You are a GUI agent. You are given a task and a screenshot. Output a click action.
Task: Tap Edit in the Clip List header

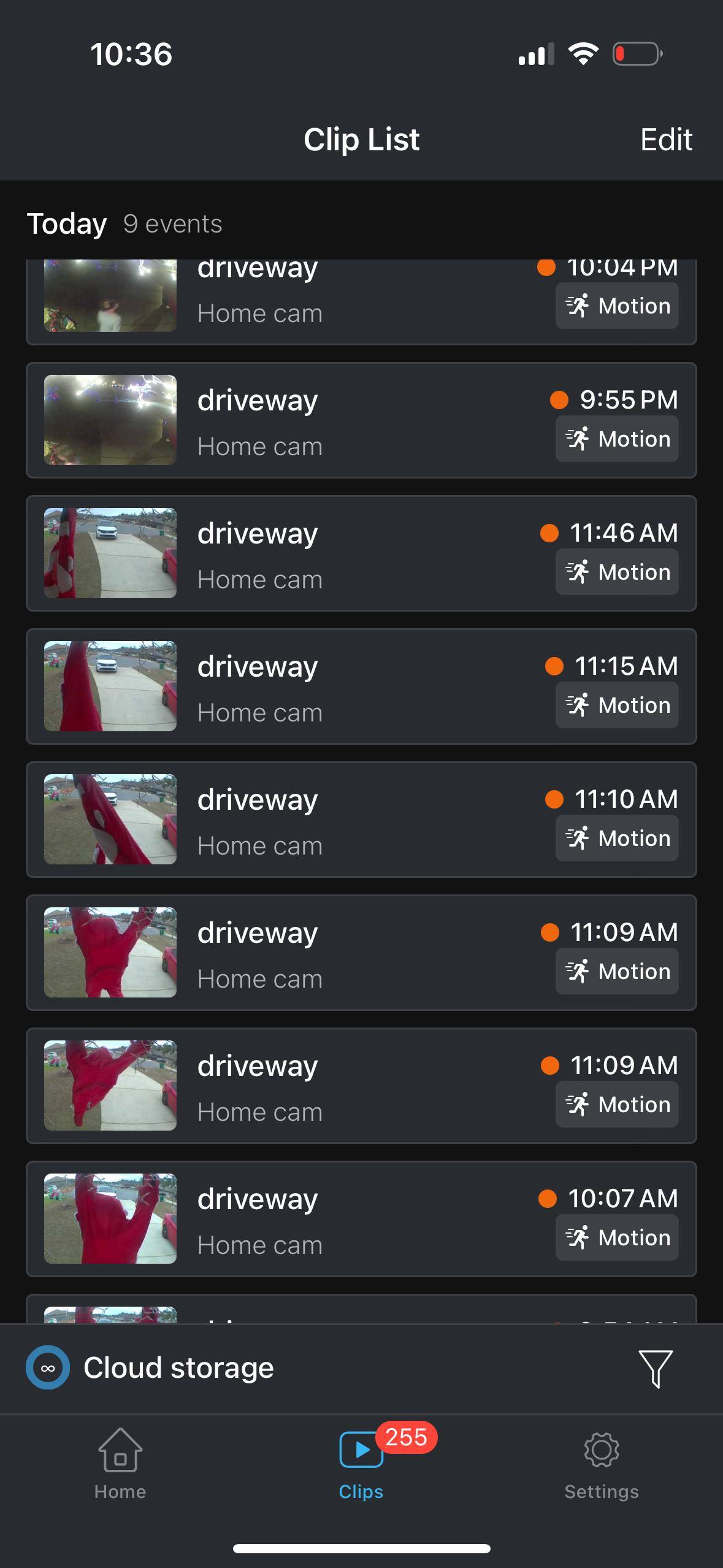pyautogui.click(x=666, y=140)
